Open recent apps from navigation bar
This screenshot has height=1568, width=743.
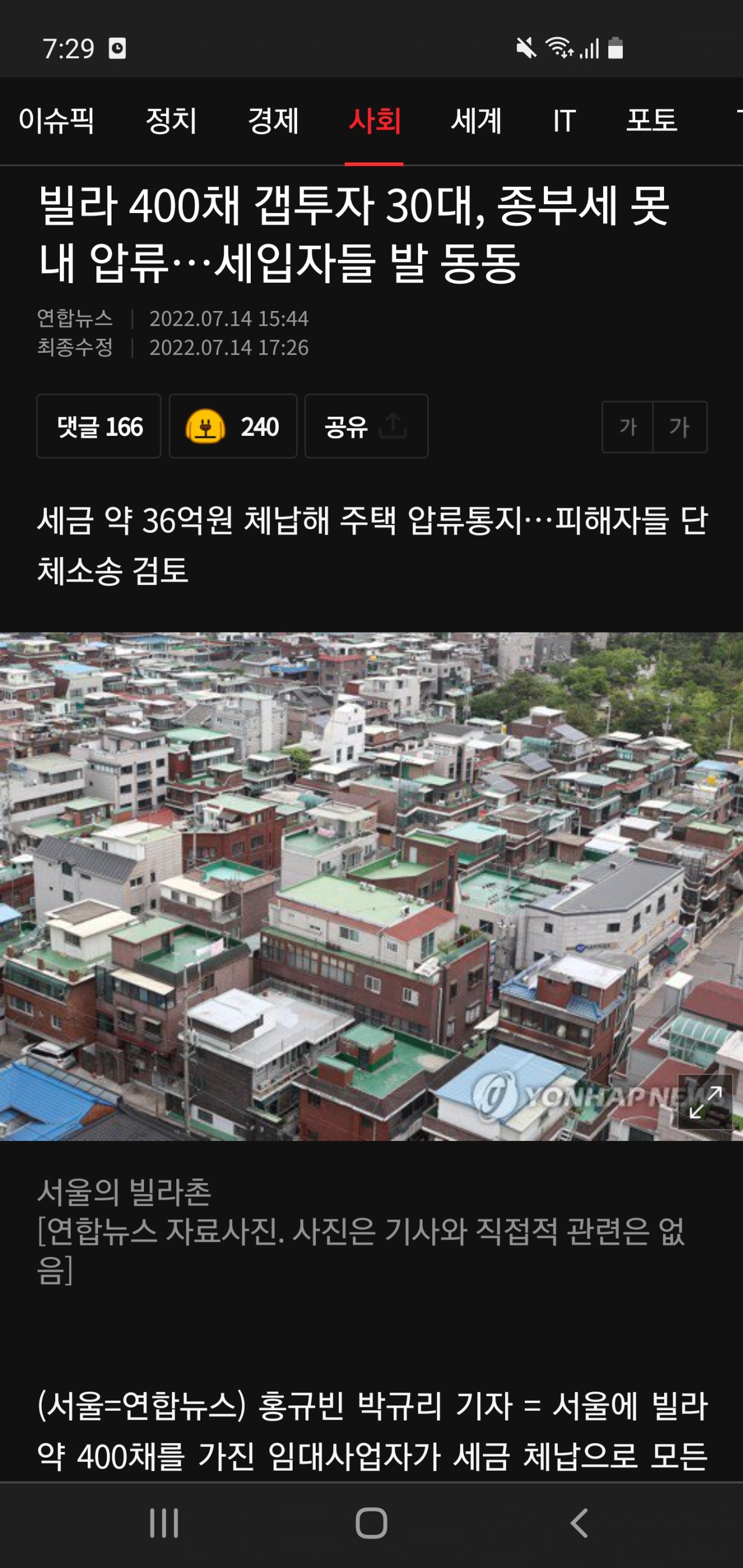pos(164,1523)
